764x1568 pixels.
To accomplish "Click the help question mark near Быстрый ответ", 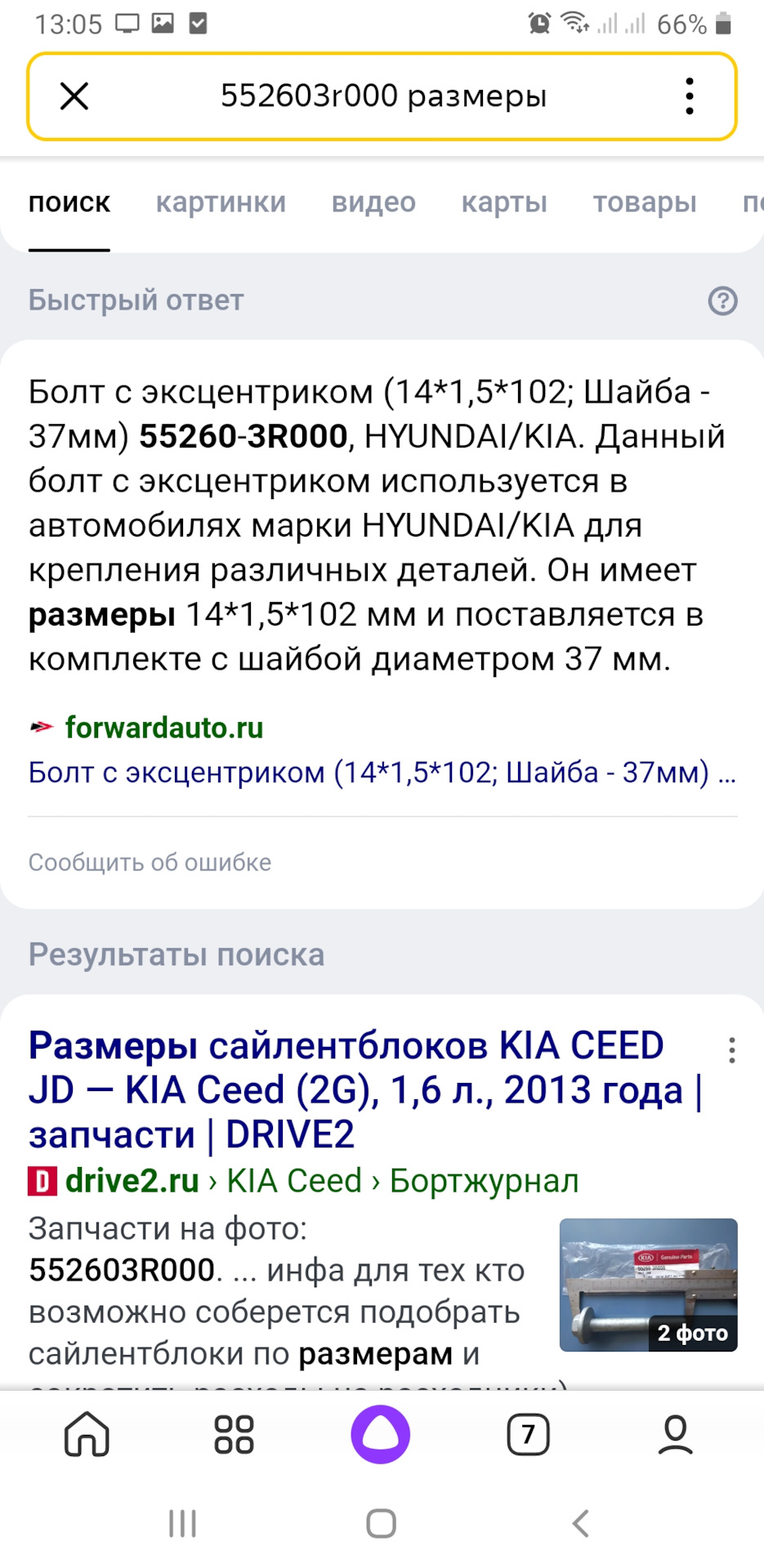I will click(722, 302).
